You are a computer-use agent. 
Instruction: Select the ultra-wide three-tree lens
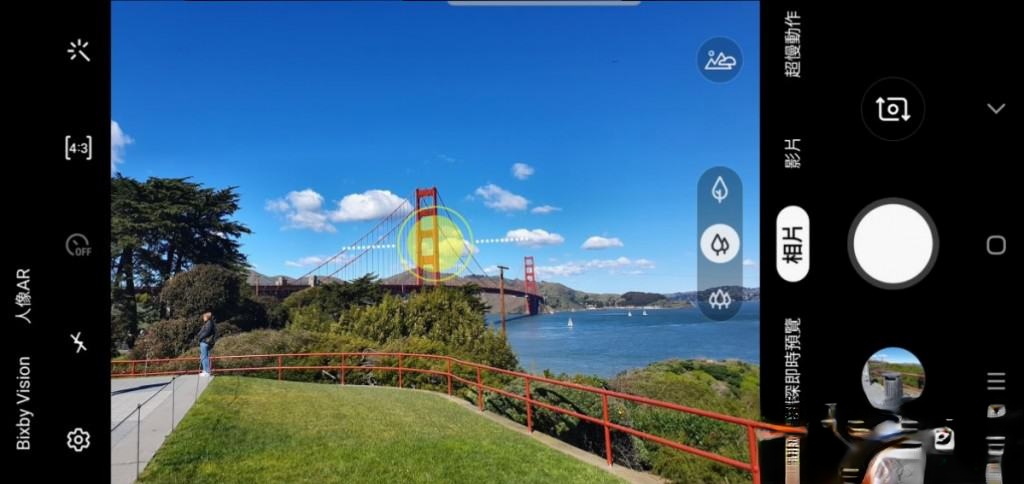[x=720, y=298]
